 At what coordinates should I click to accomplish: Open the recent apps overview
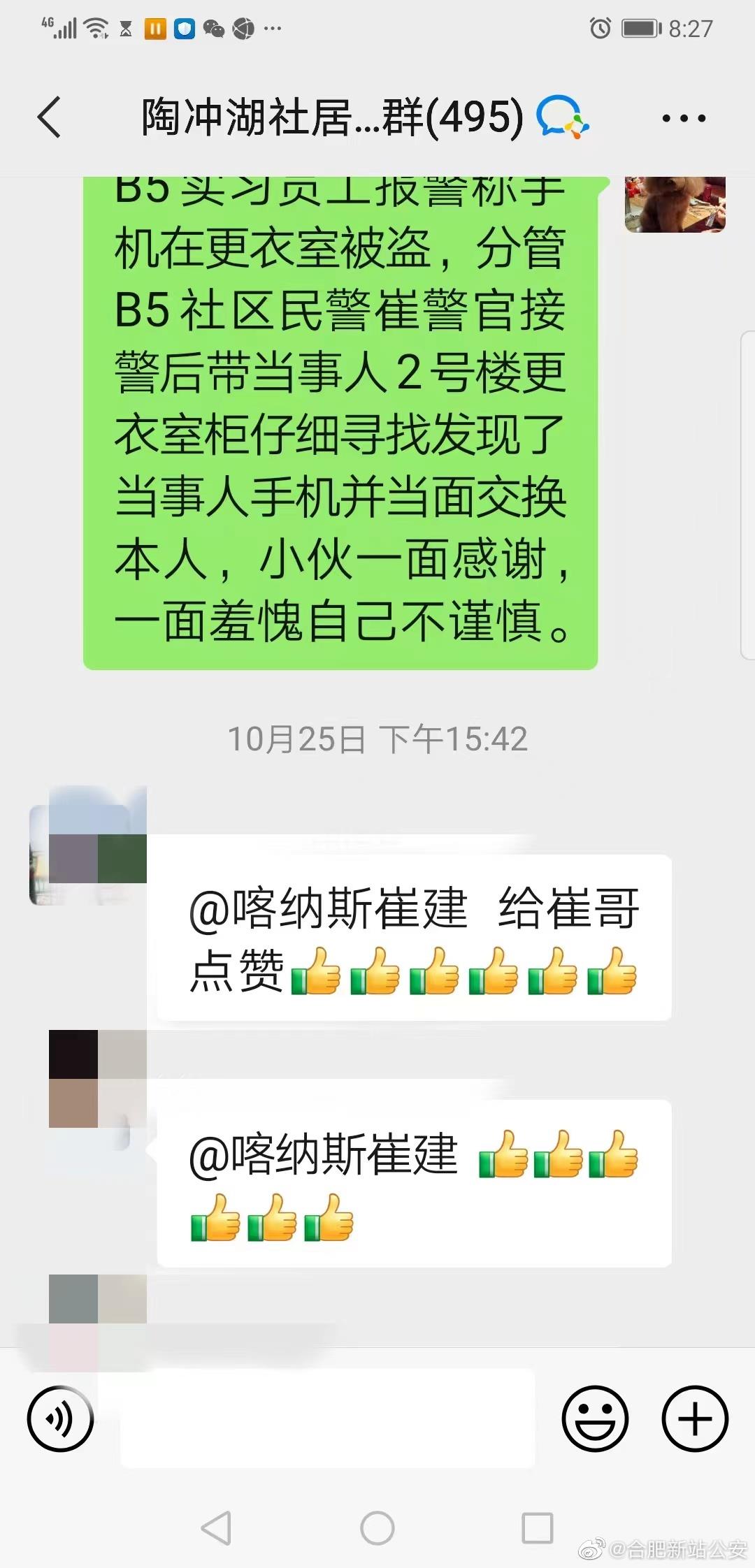[x=538, y=1528]
